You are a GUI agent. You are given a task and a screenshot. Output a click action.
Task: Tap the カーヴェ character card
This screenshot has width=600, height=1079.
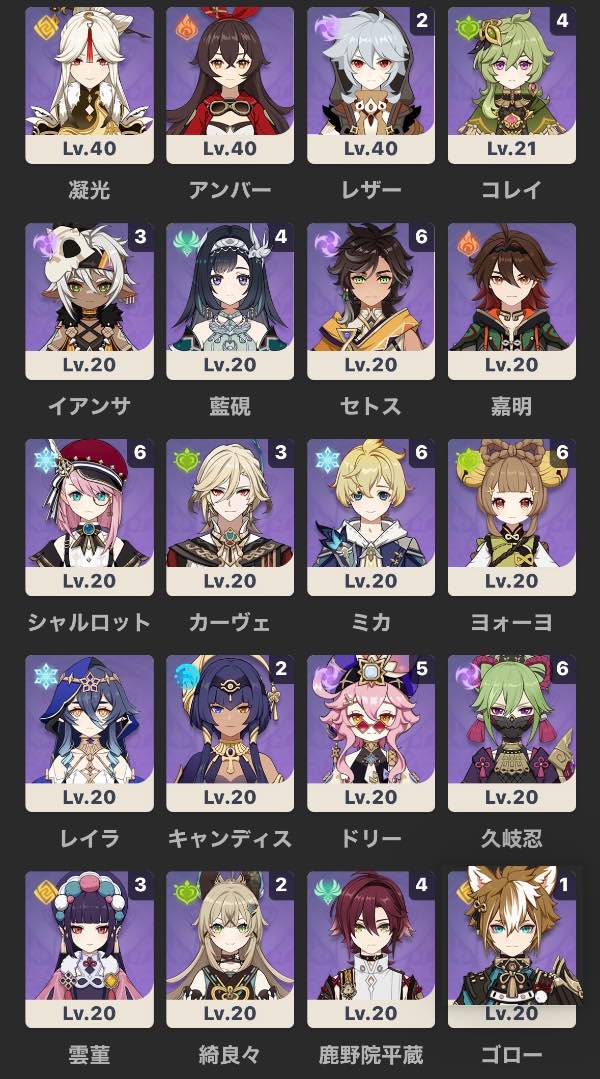coord(230,517)
